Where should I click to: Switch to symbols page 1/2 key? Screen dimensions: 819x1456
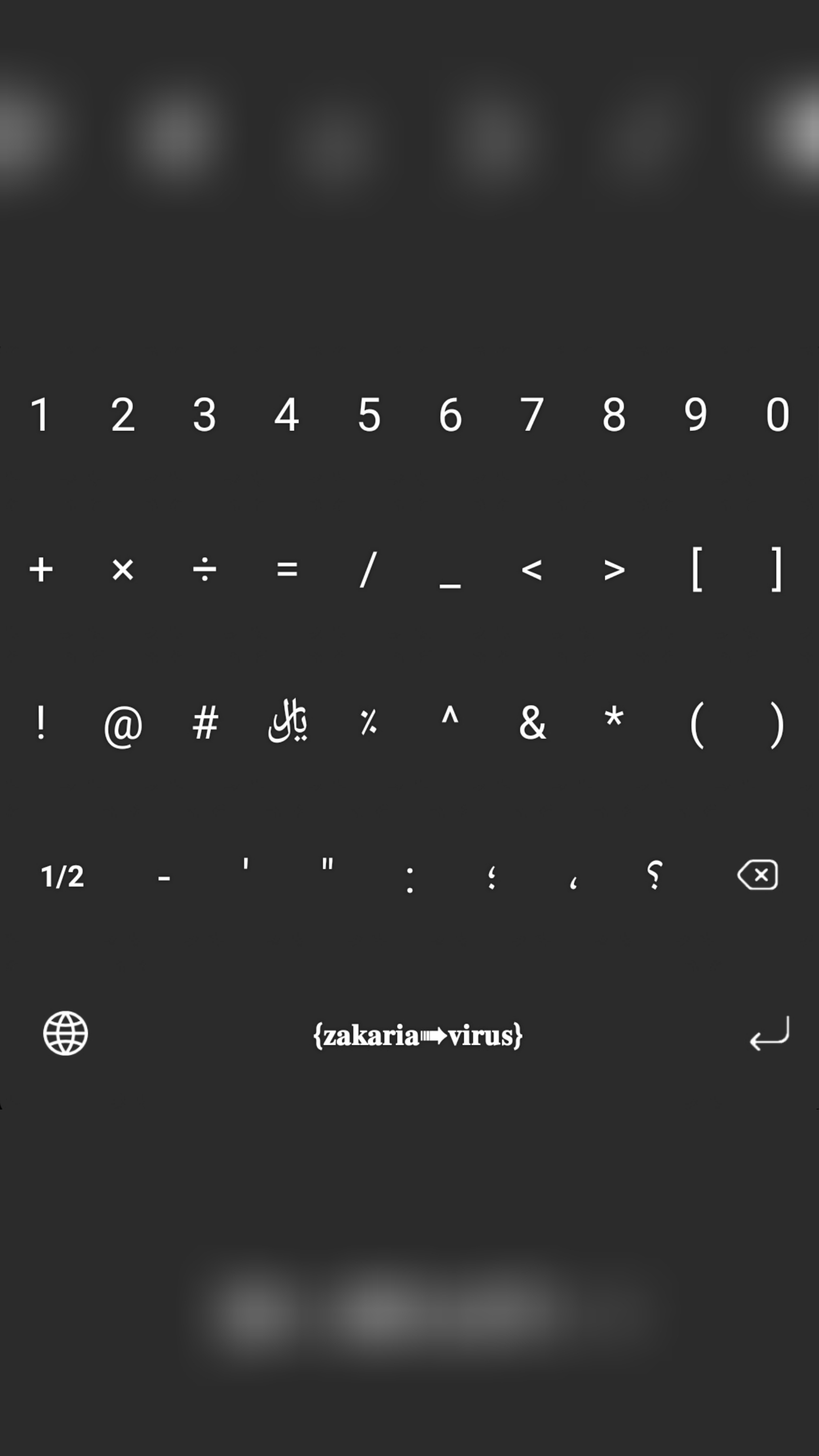click(62, 877)
